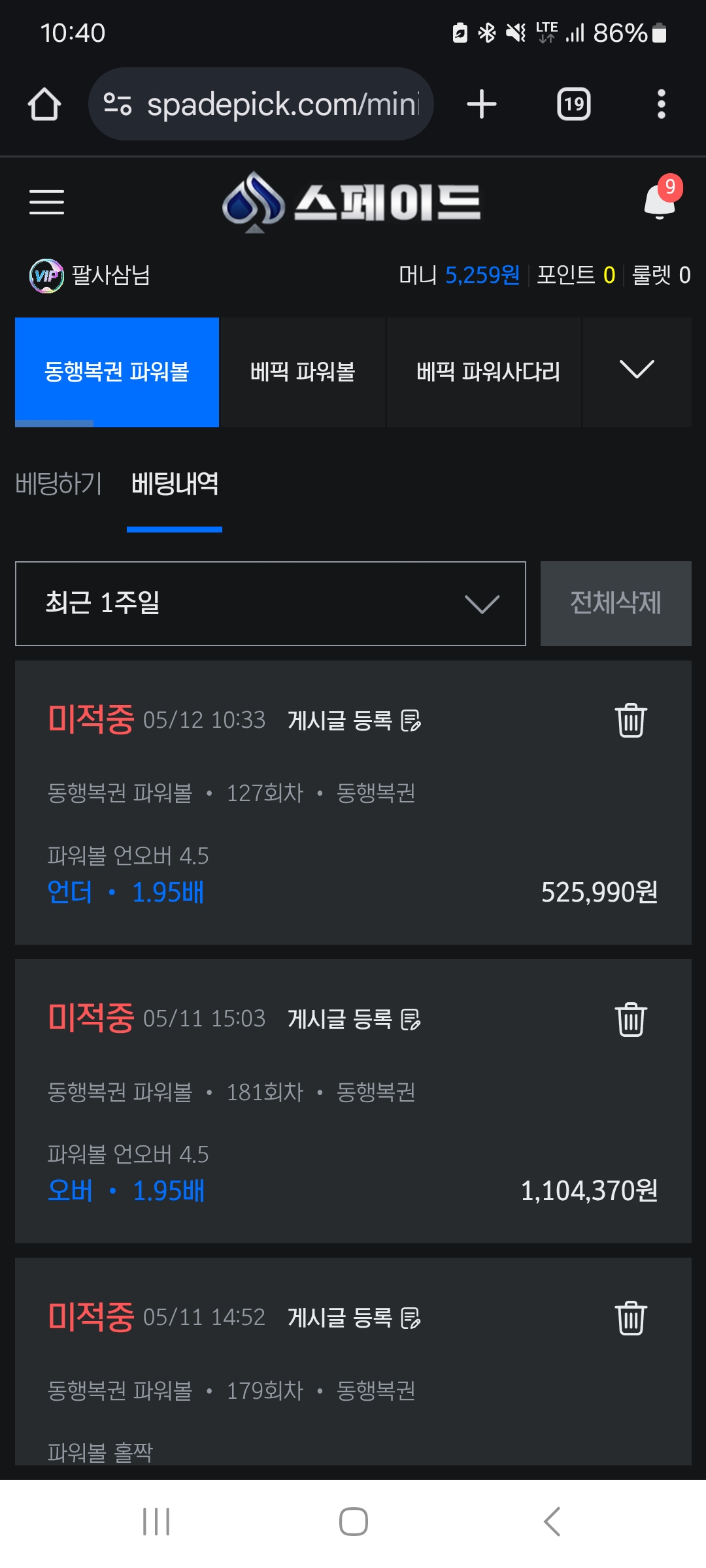Open the hamburger menu

pos(46,202)
